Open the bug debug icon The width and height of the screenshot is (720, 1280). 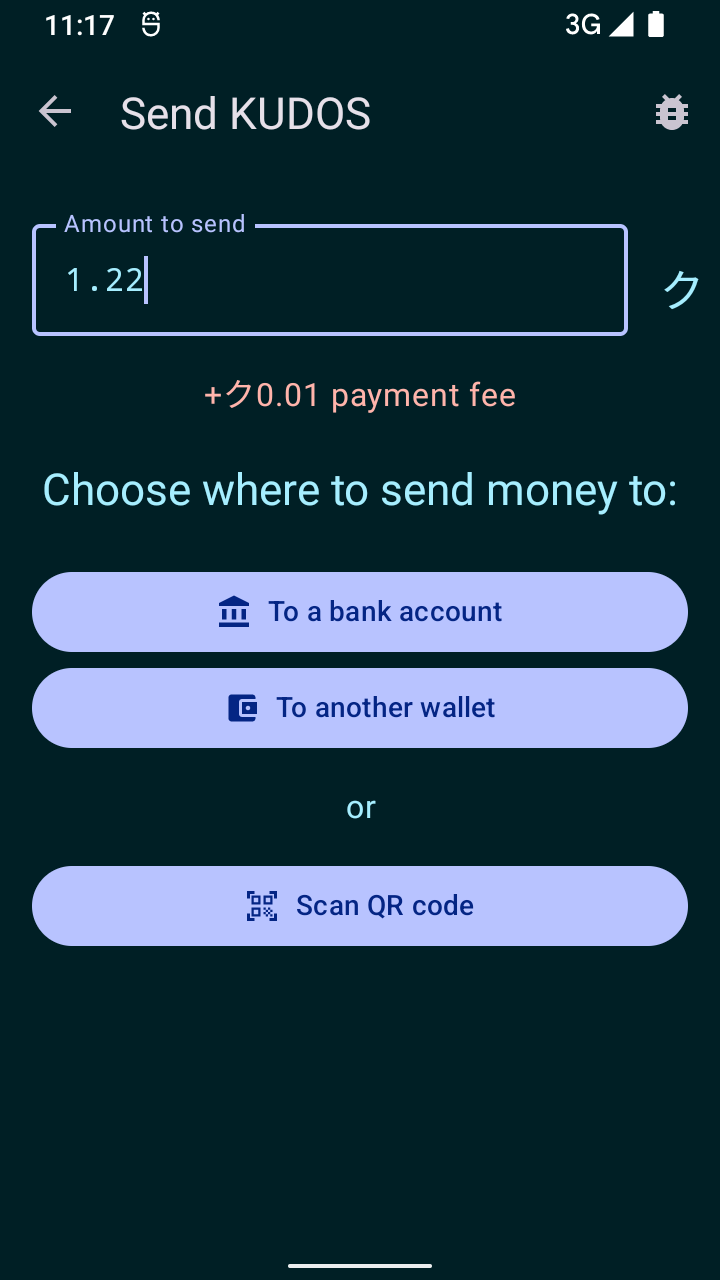tap(671, 113)
